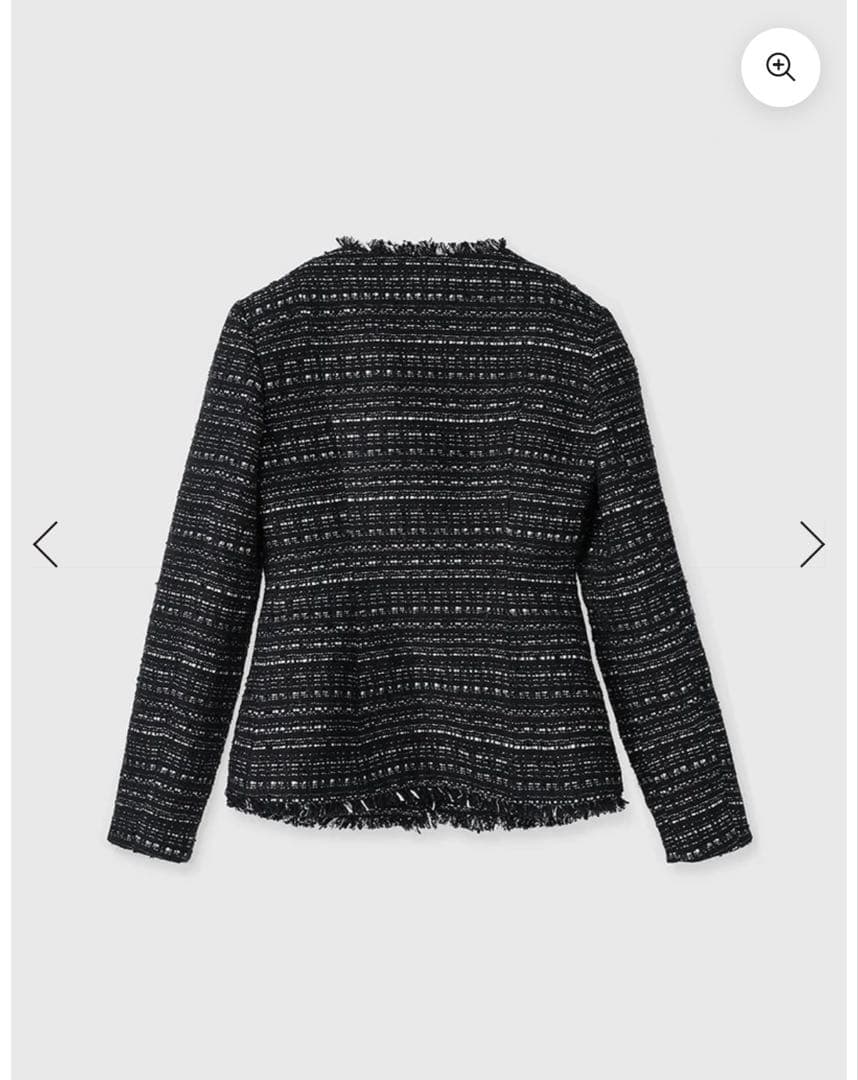Show the previous product photo
Screen dimensions: 858x1080
coord(46,544)
